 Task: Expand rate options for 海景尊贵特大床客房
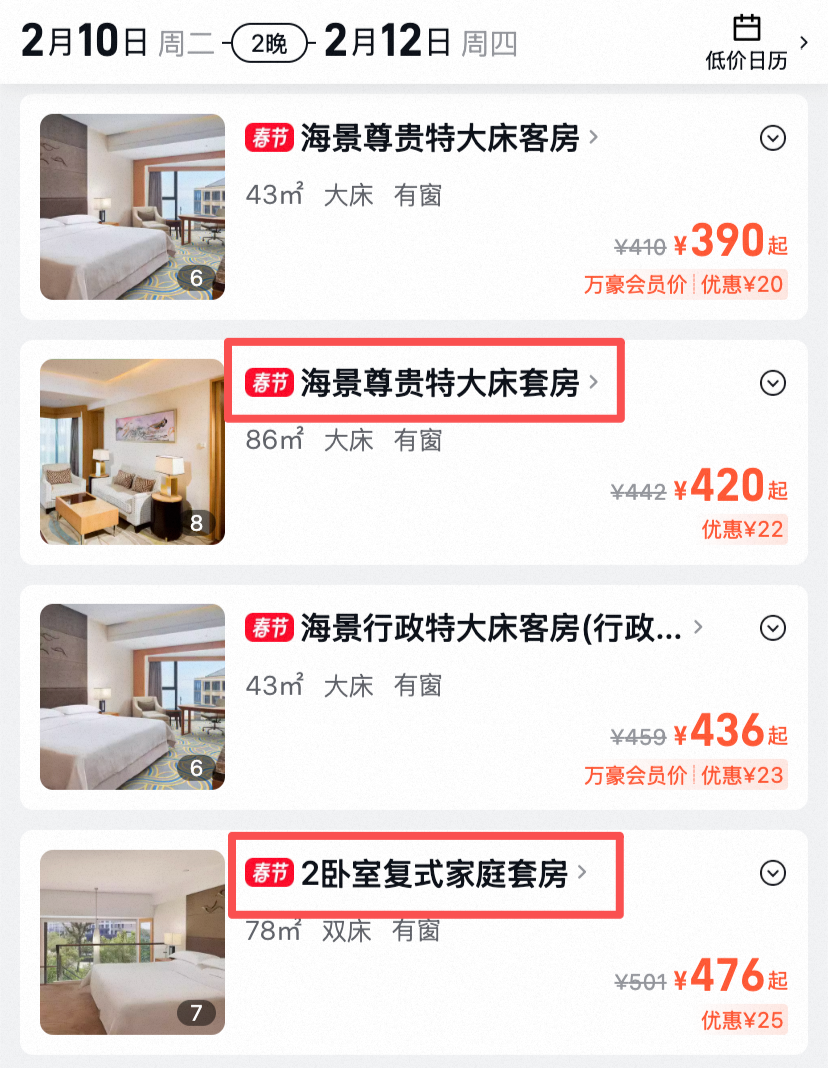click(x=773, y=139)
